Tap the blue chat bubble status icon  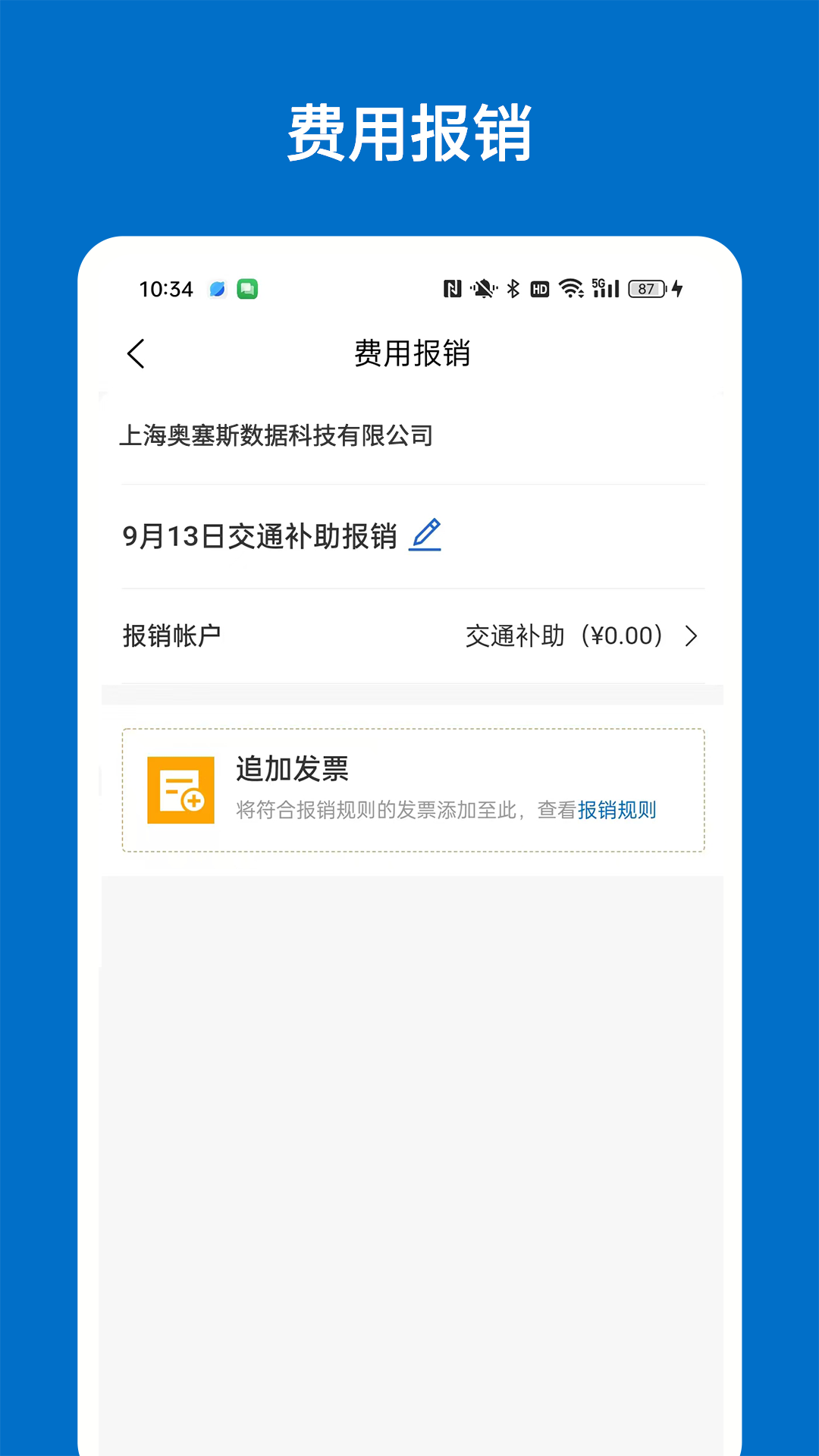216,290
